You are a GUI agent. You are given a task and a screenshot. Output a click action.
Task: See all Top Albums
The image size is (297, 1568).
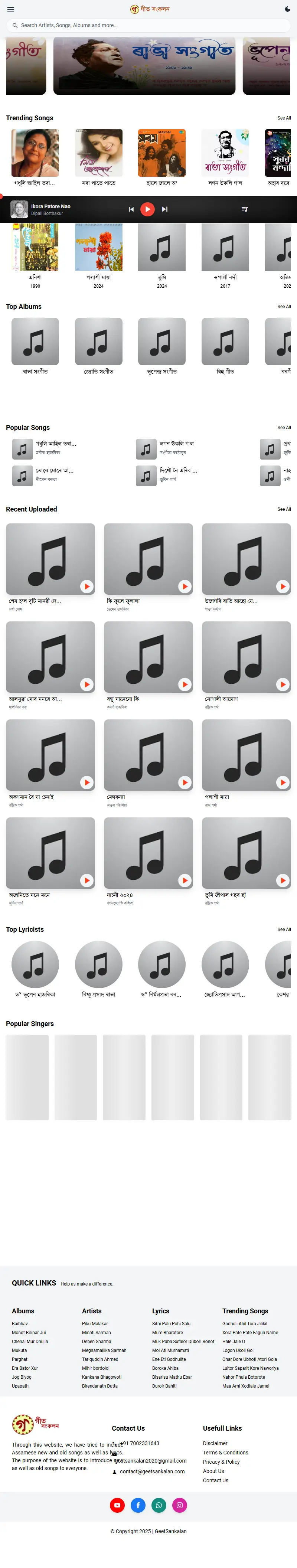(x=284, y=307)
